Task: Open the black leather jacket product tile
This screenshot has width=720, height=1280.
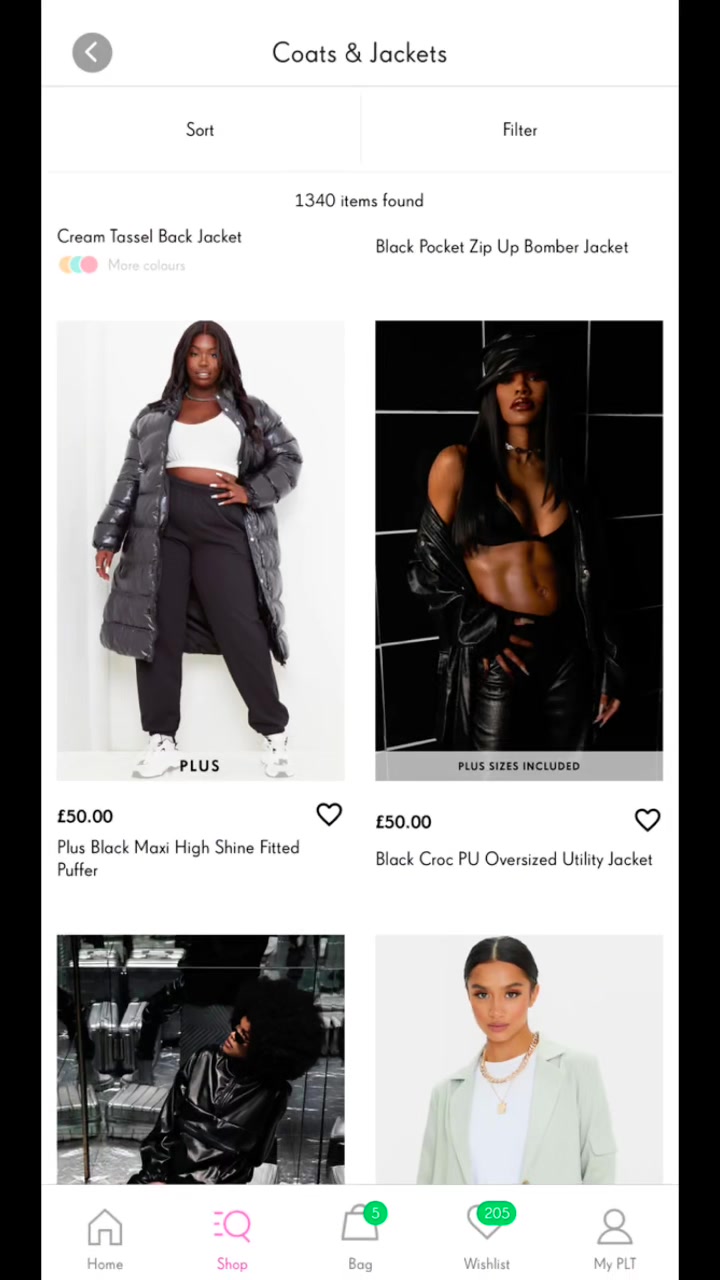Action: pyautogui.click(x=200, y=1060)
